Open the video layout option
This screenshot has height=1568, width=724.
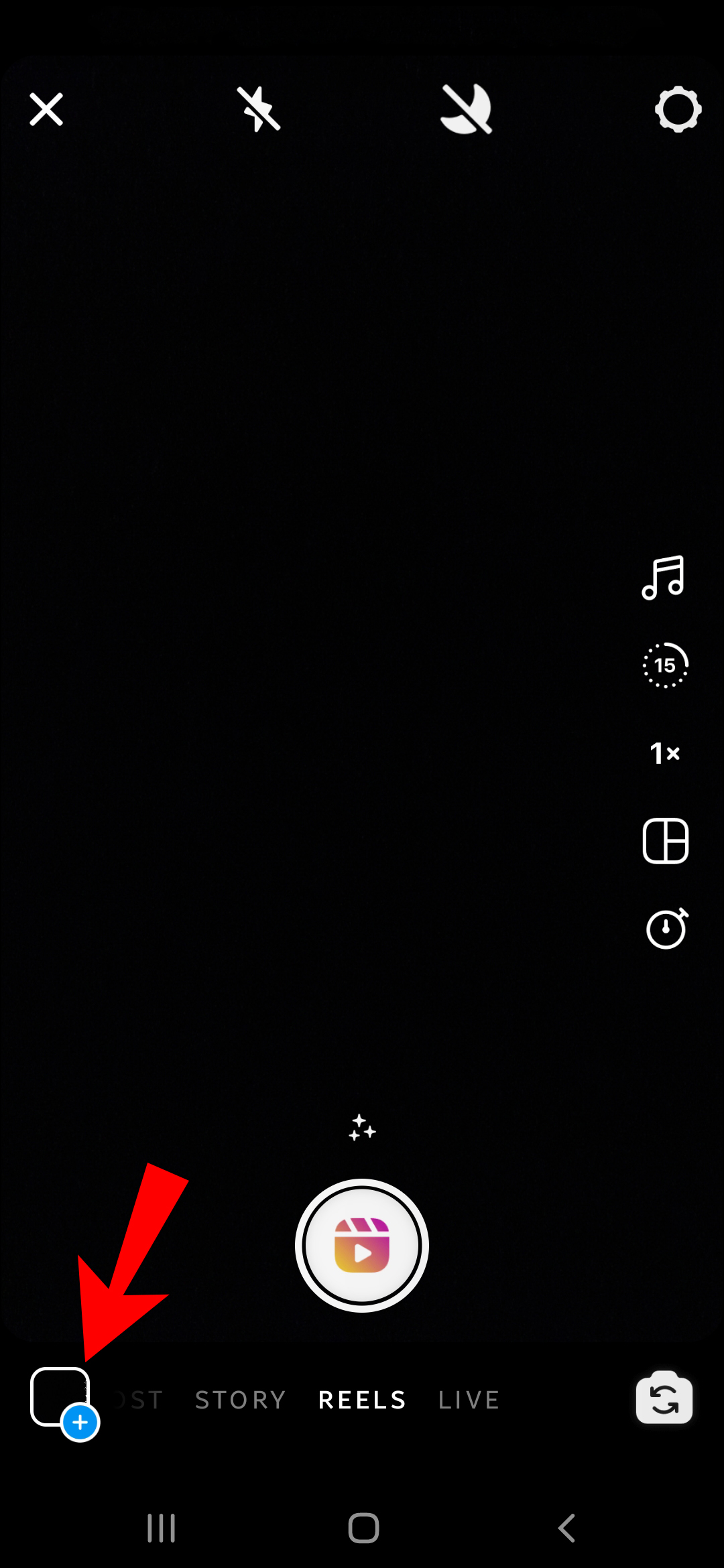665,841
